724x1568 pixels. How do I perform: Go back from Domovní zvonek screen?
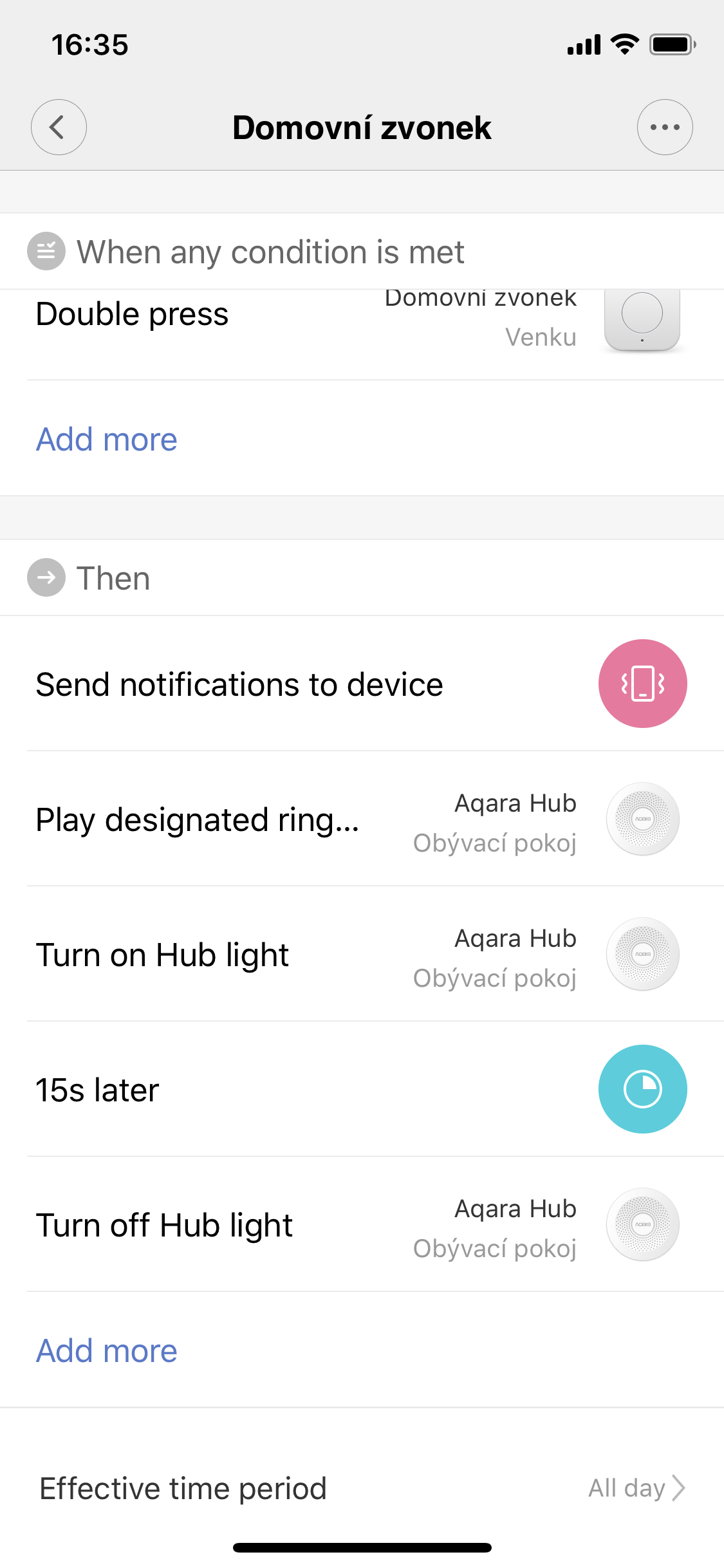pyautogui.click(x=59, y=127)
